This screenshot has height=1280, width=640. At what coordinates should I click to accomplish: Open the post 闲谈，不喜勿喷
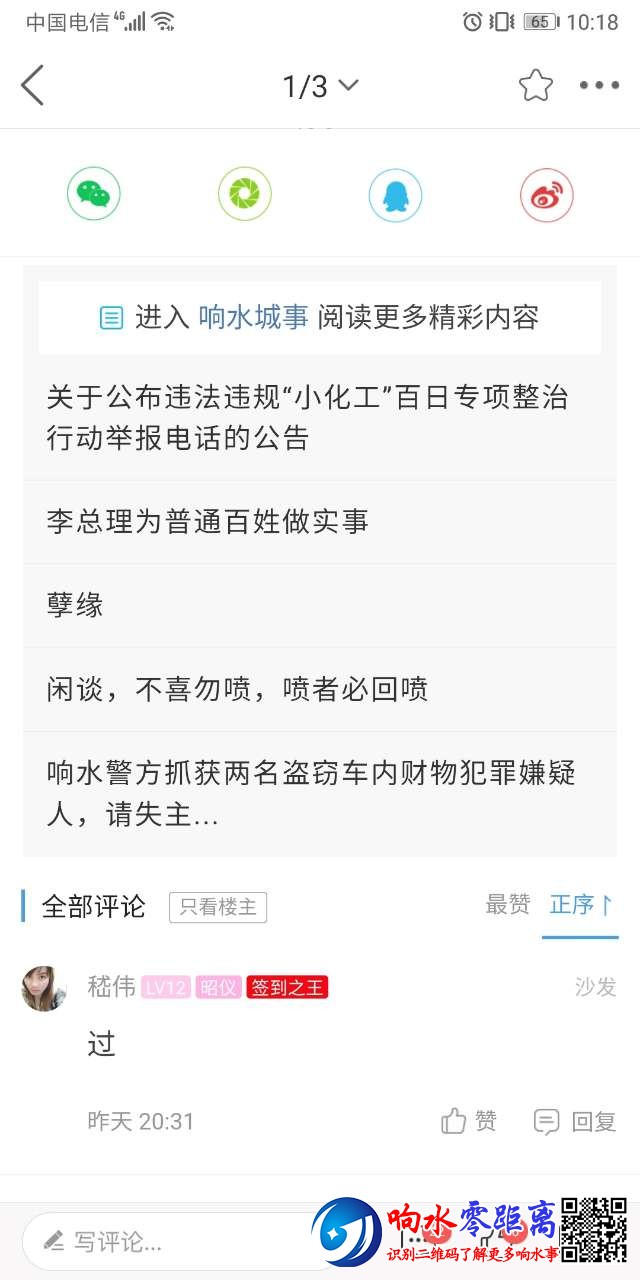238,689
